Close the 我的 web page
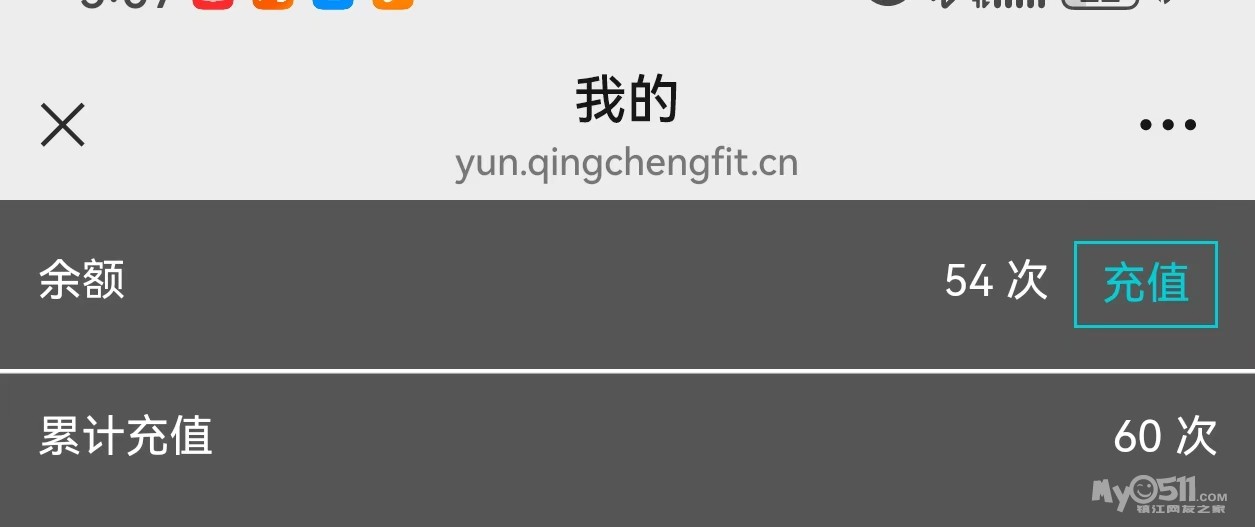The width and height of the screenshot is (1255, 527). [x=62, y=125]
